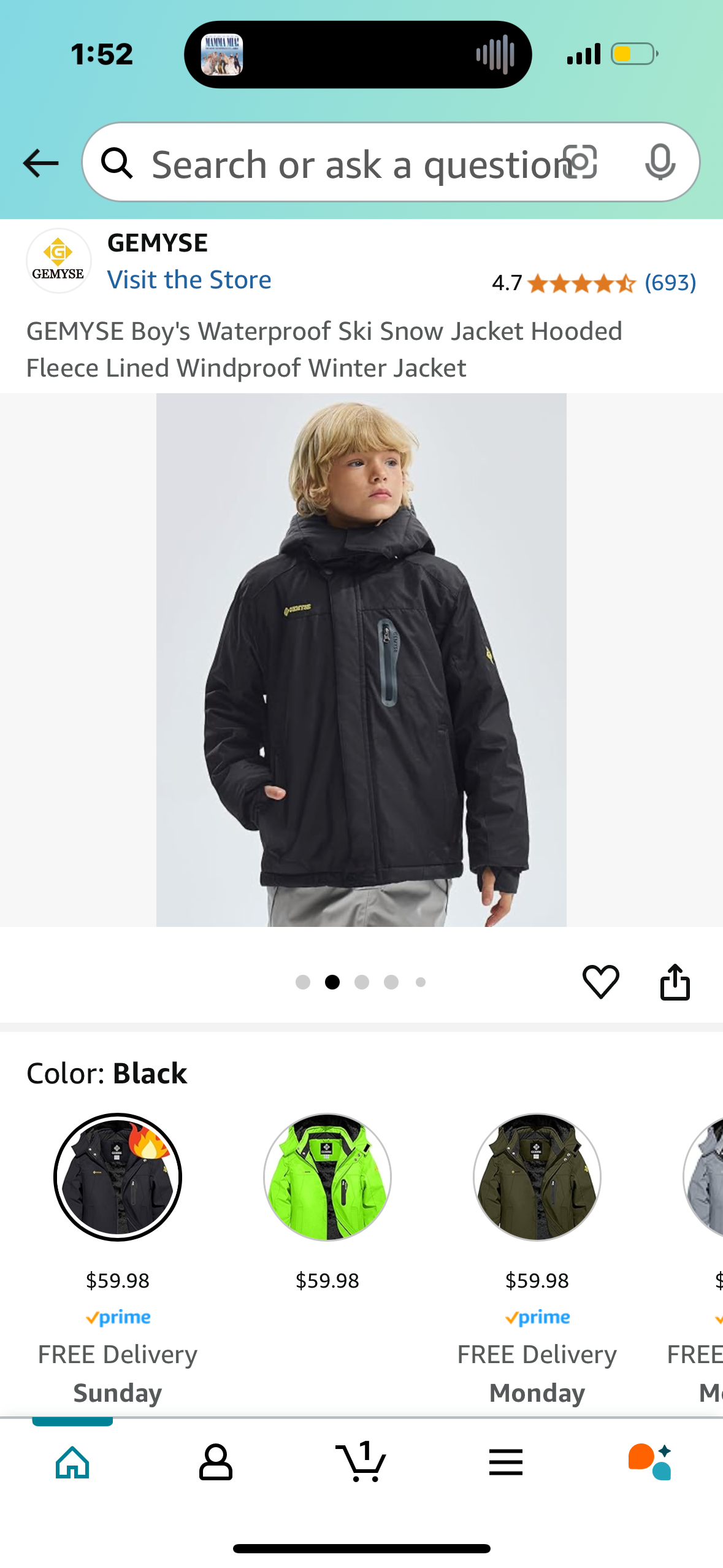The height and width of the screenshot is (1568, 723).
Task: Select the gray jacket color
Action: 706,1177
